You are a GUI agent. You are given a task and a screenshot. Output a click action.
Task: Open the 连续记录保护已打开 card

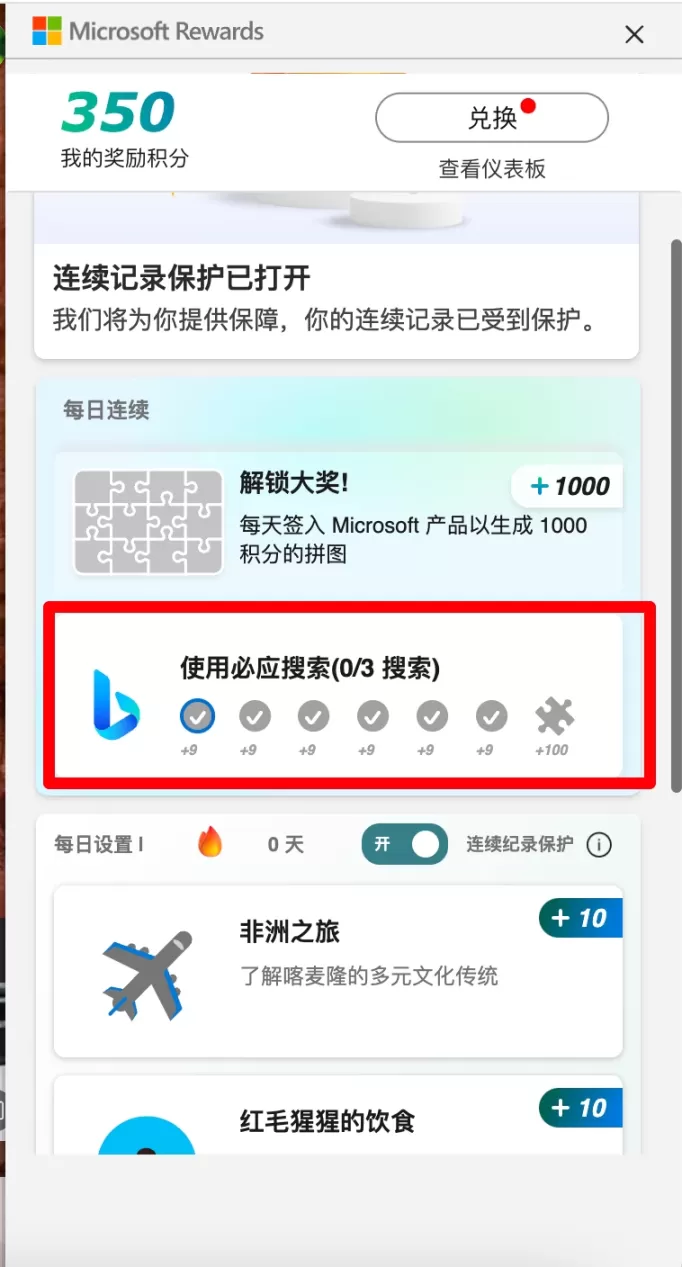click(x=336, y=295)
